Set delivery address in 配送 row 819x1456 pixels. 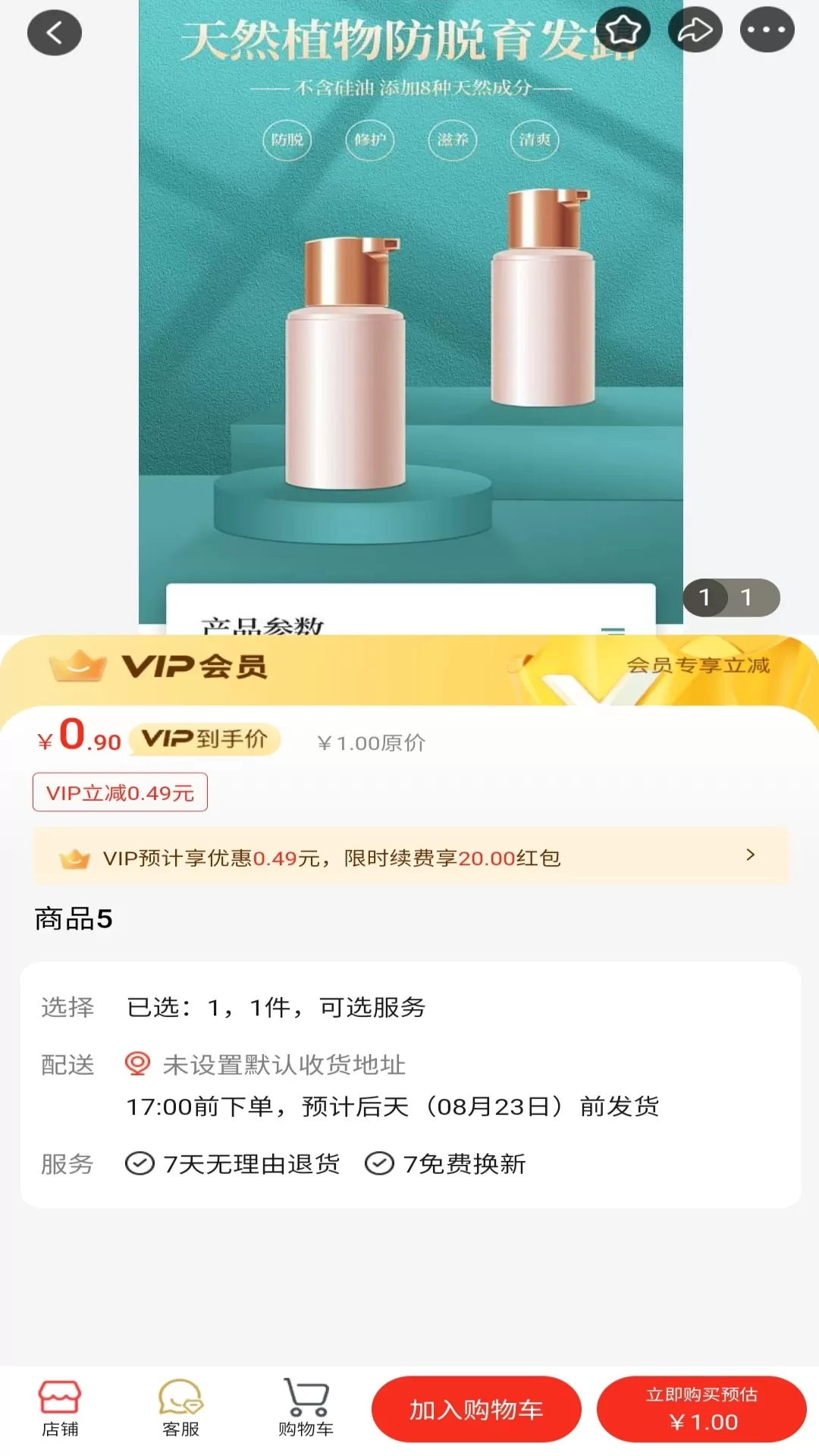pyautogui.click(x=284, y=1065)
